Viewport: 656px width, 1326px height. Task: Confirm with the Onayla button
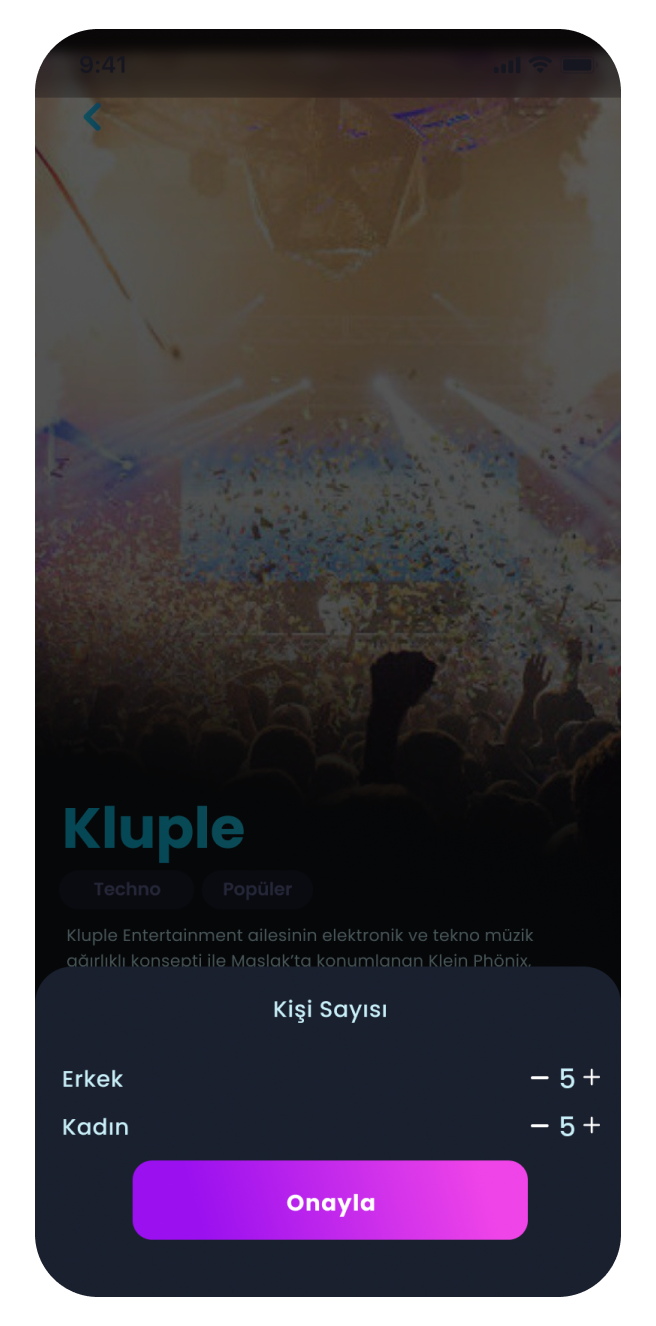coord(330,1201)
